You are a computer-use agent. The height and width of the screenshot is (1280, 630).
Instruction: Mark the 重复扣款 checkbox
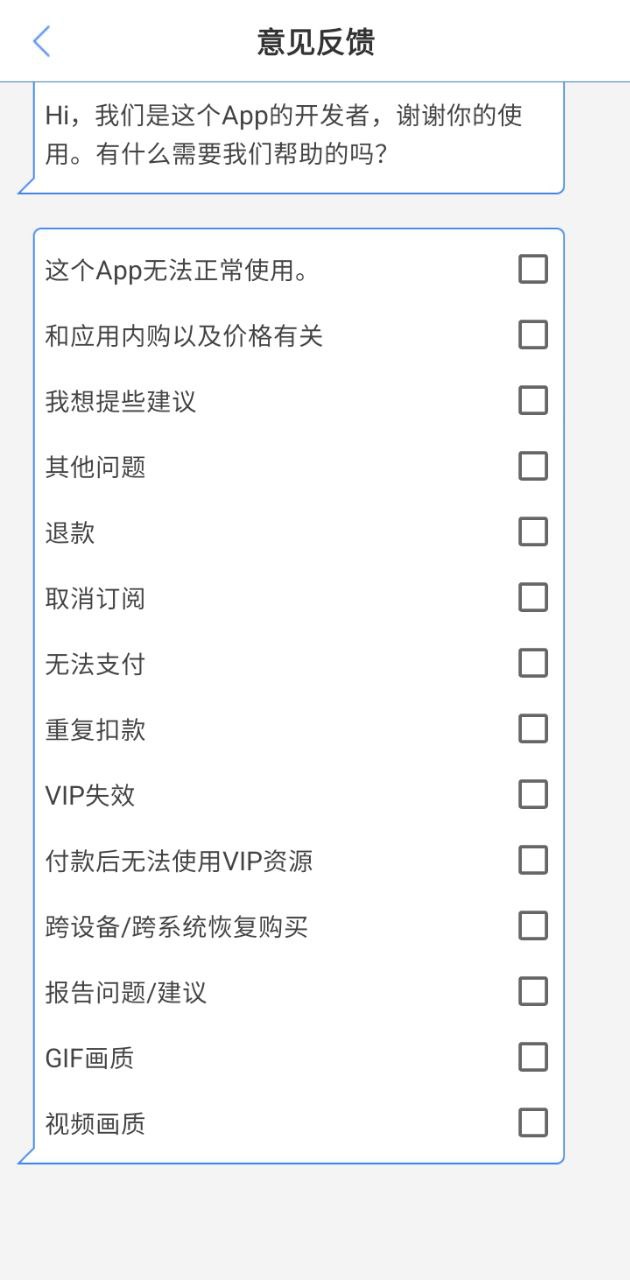click(x=533, y=729)
